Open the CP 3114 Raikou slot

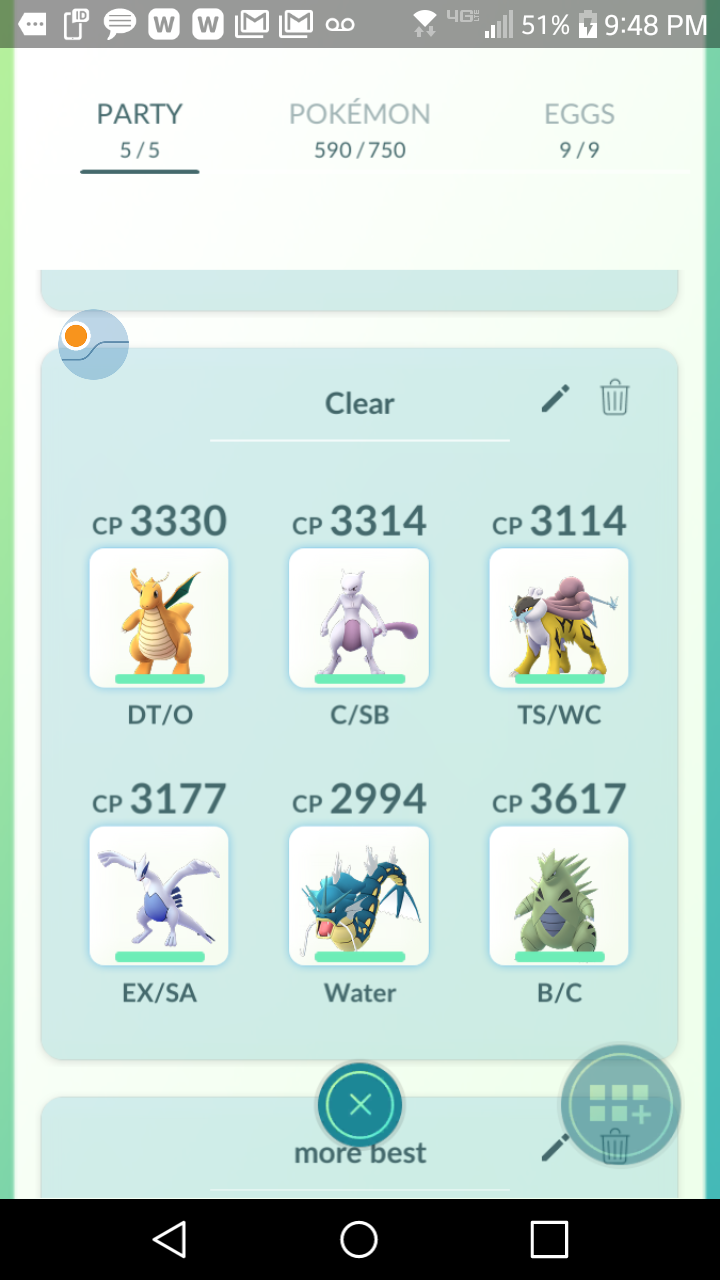pos(559,618)
